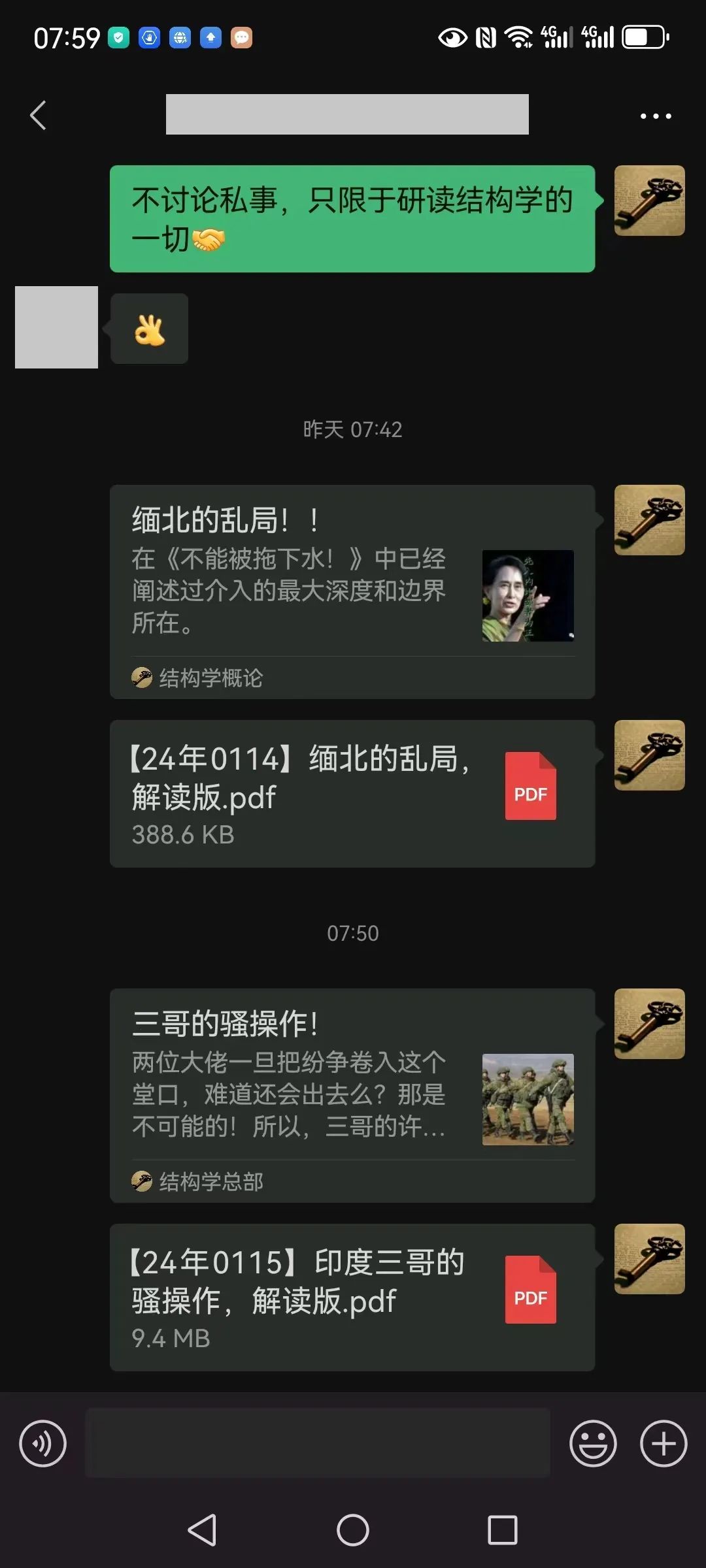
Task: Open recent apps from navigation bar
Action: [x=503, y=1530]
